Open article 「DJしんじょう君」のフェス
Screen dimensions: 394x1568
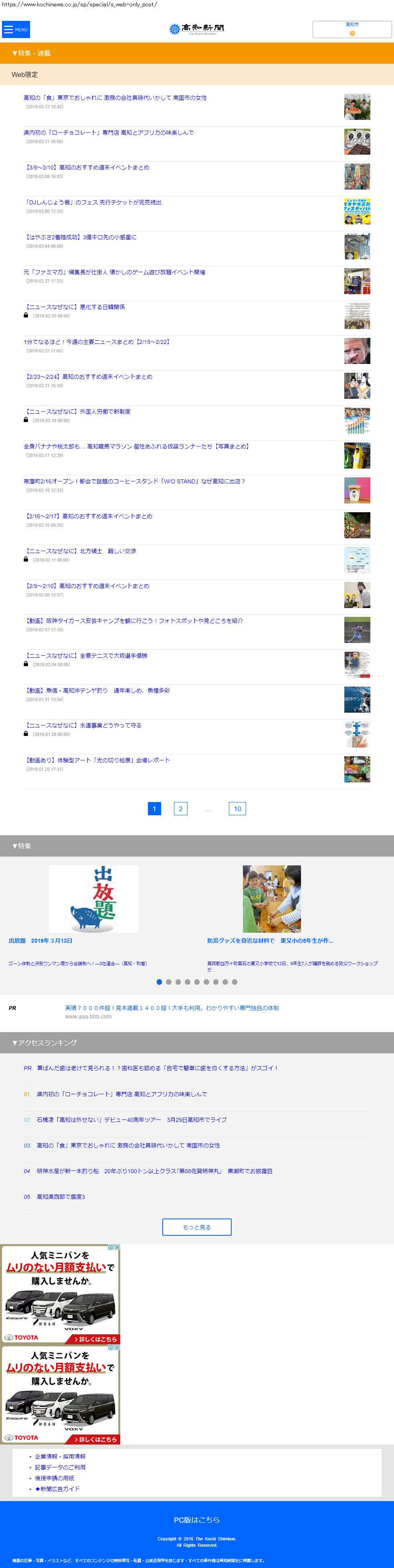click(x=93, y=202)
